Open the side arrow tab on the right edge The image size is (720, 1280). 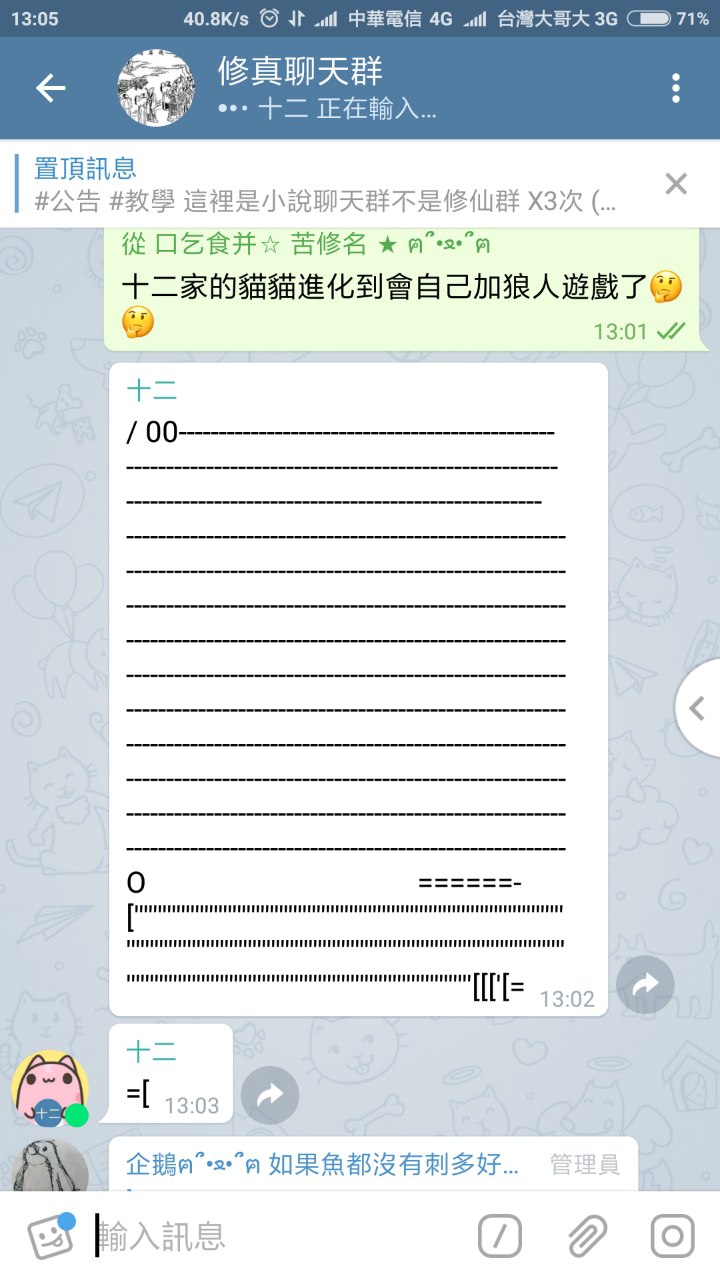(698, 708)
